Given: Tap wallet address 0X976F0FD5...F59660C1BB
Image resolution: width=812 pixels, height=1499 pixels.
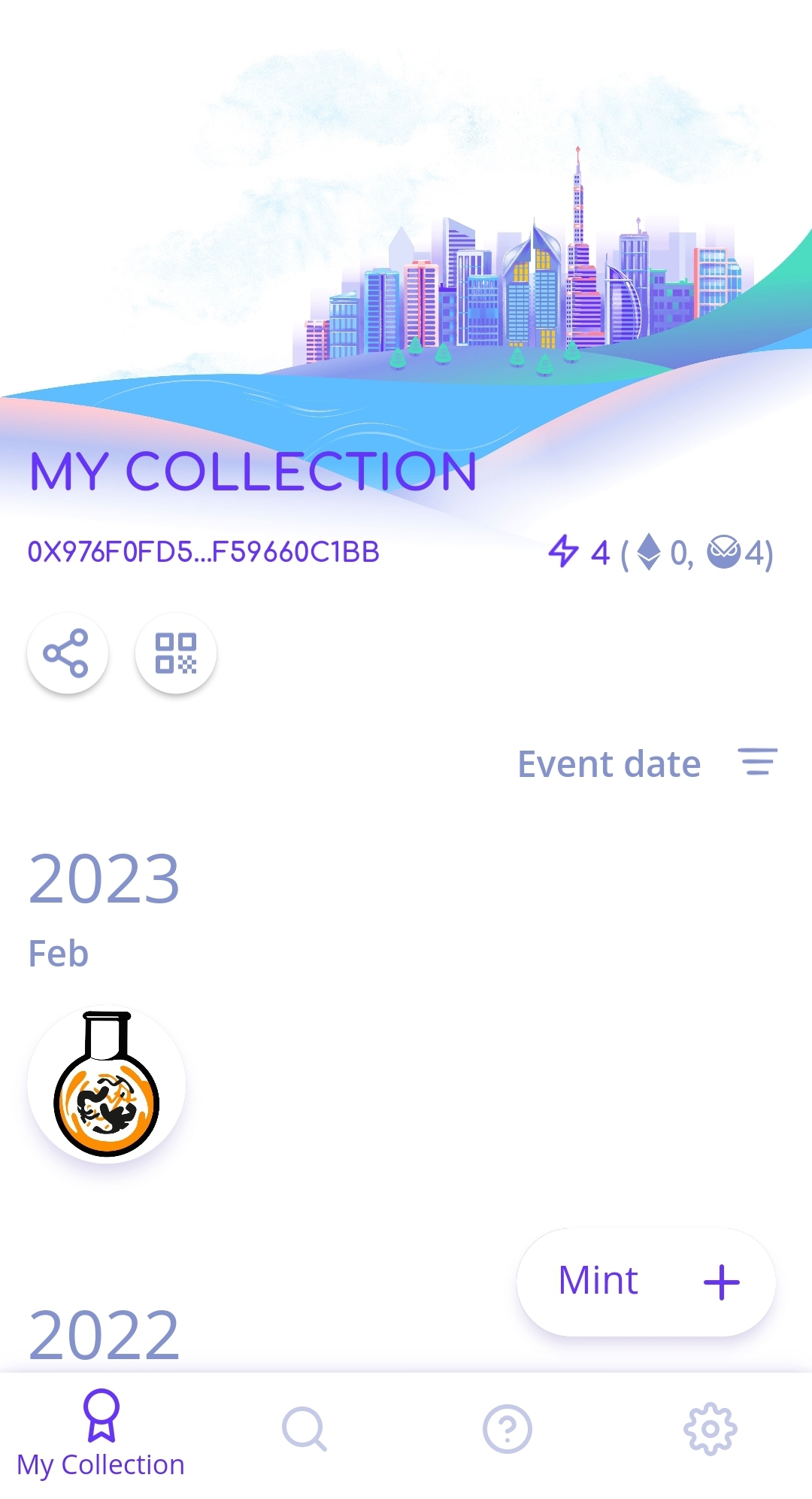Looking at the screenshot, I should [204, 552].
